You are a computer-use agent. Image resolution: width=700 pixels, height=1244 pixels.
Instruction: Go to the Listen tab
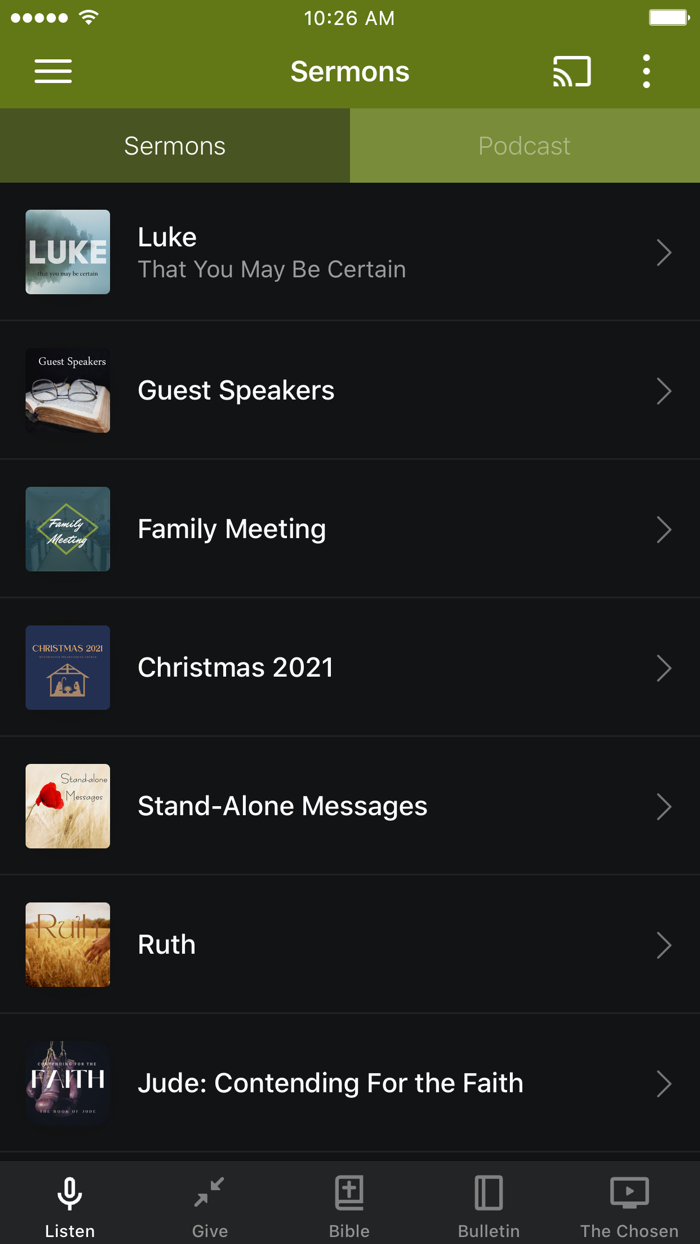pyautogui.click(x=70, y=1205)
